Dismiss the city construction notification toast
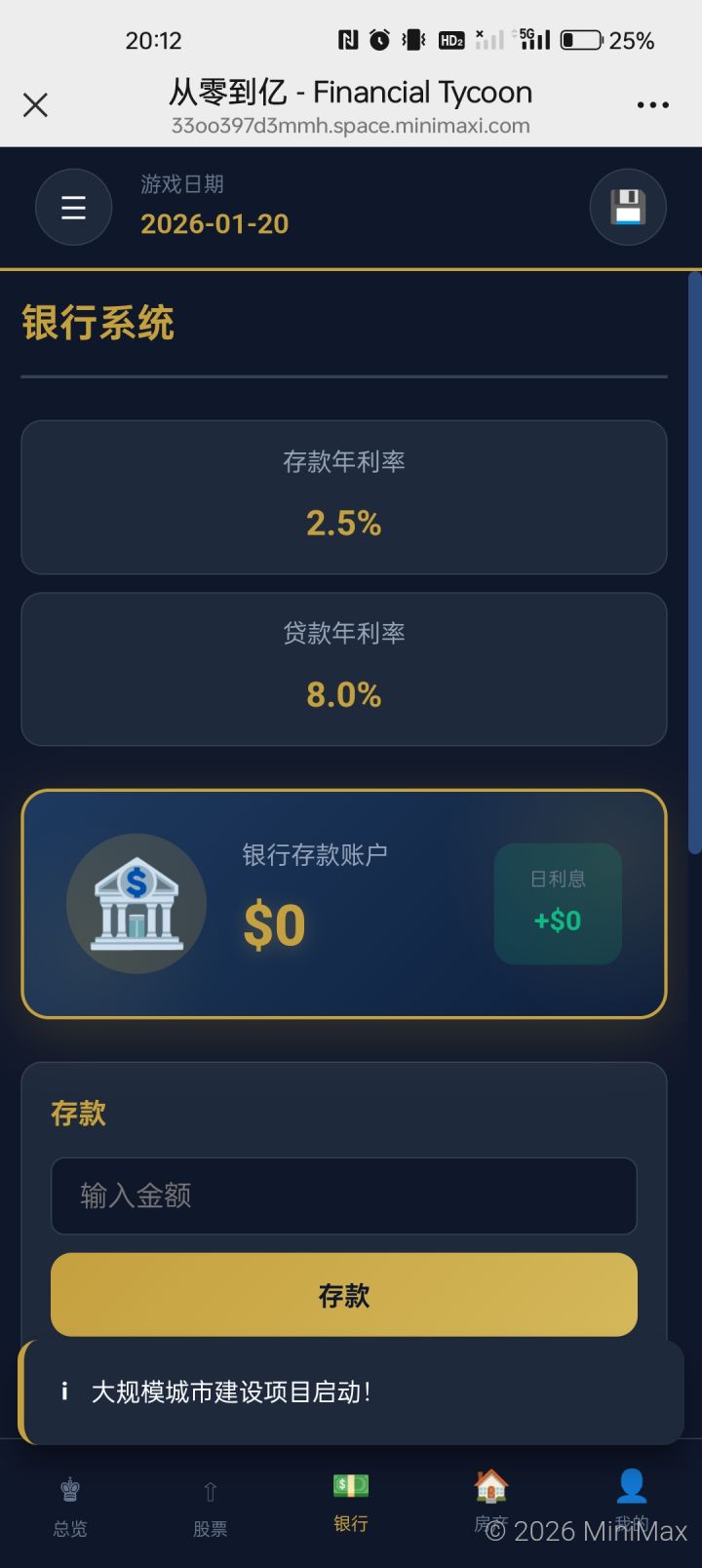 343,1392
